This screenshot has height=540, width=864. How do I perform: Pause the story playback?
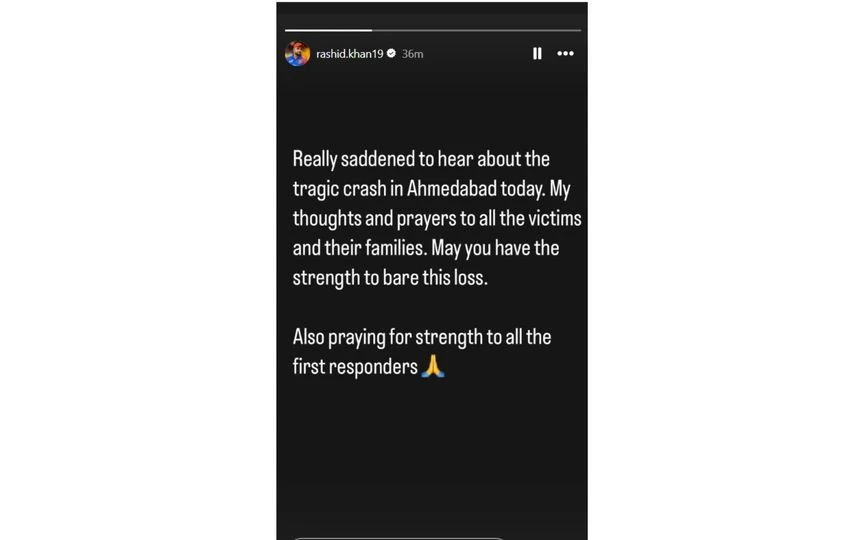tap(537, 54)
